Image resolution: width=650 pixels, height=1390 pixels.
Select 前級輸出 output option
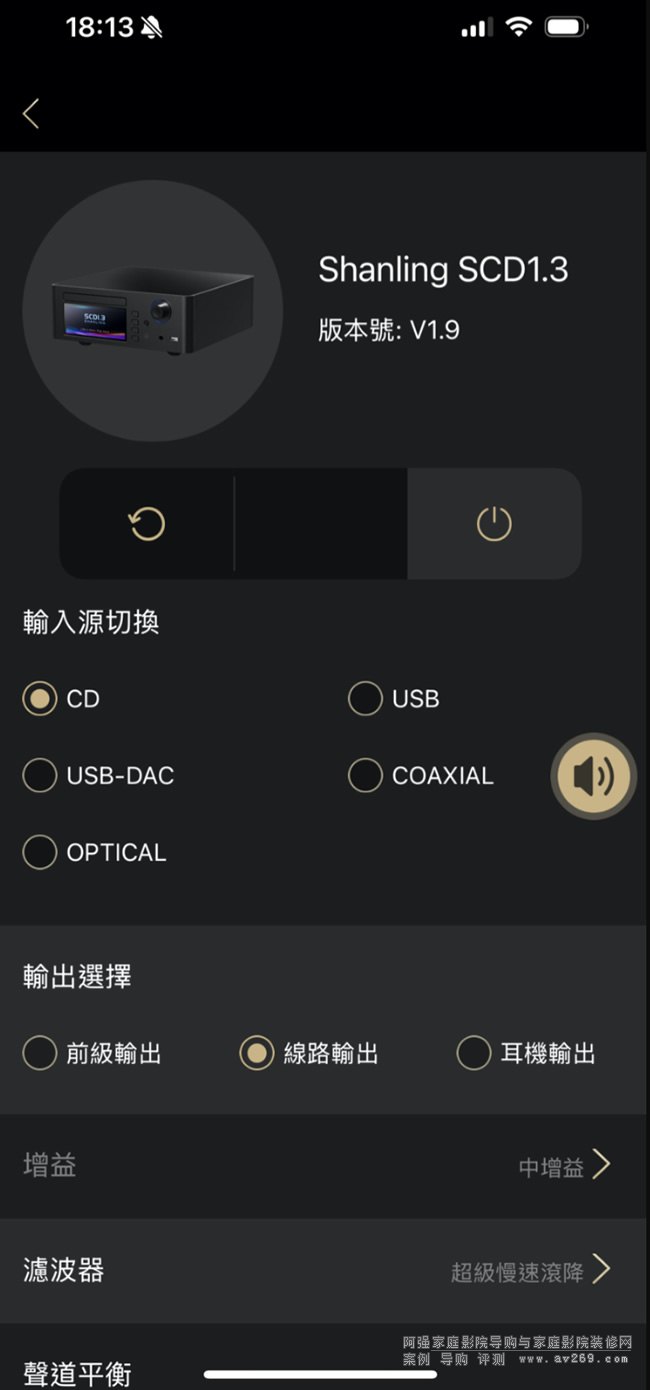(x=40, y=1053)
